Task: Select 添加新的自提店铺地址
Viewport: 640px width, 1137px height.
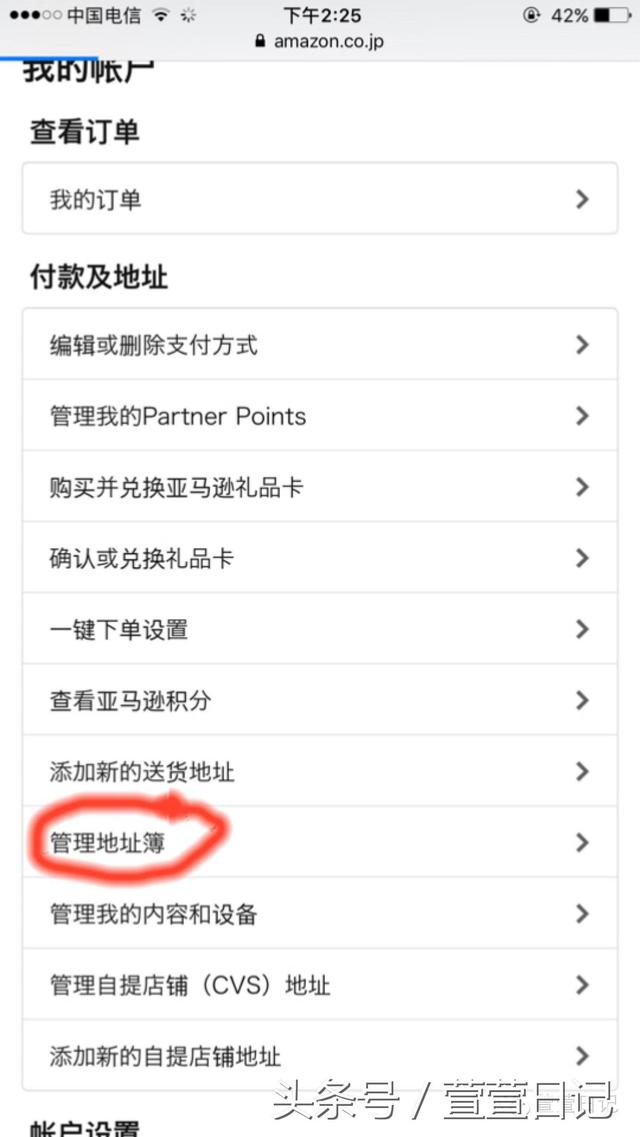Action: tap(320, 1055)
